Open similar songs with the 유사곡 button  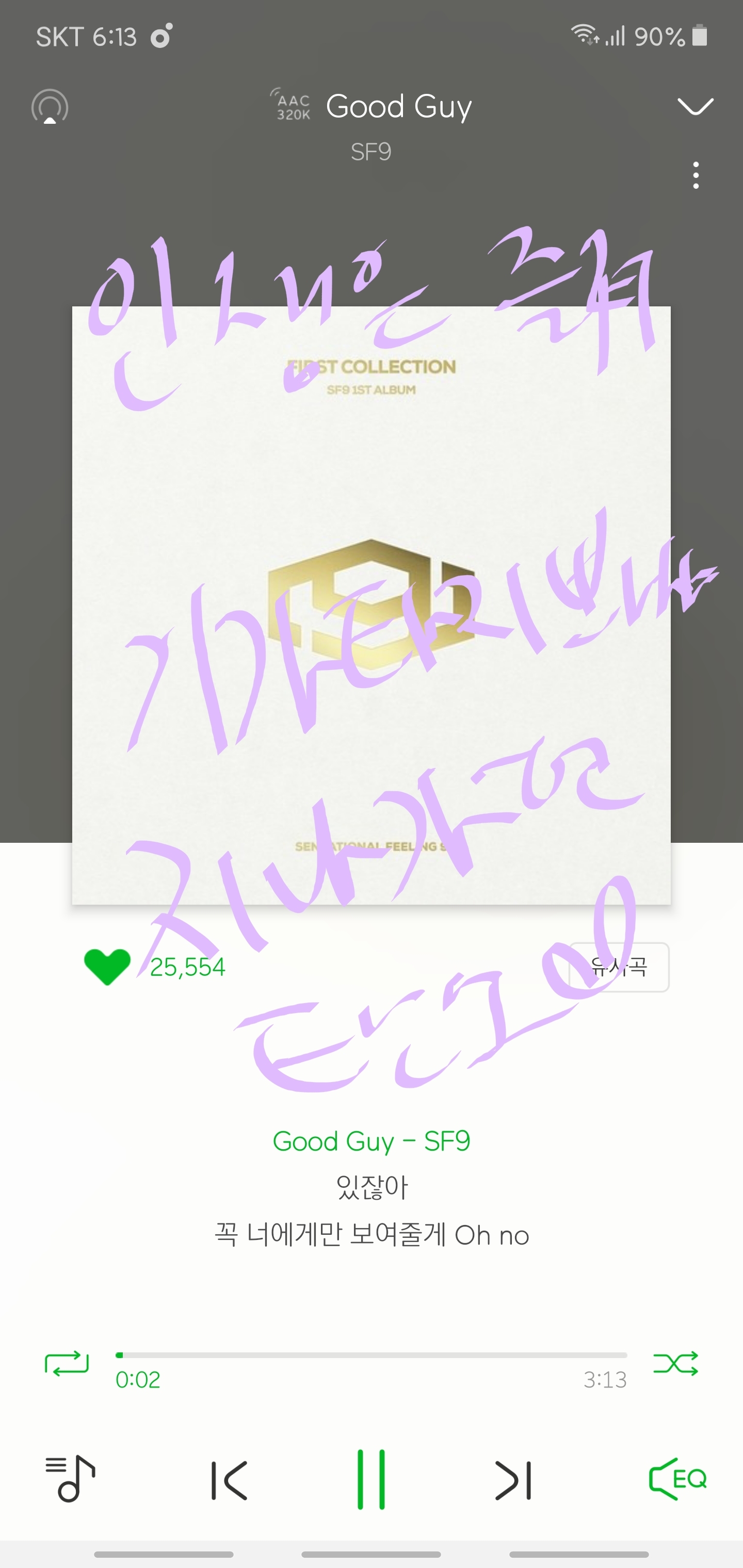pyautogui.click(x=619, y=967)
